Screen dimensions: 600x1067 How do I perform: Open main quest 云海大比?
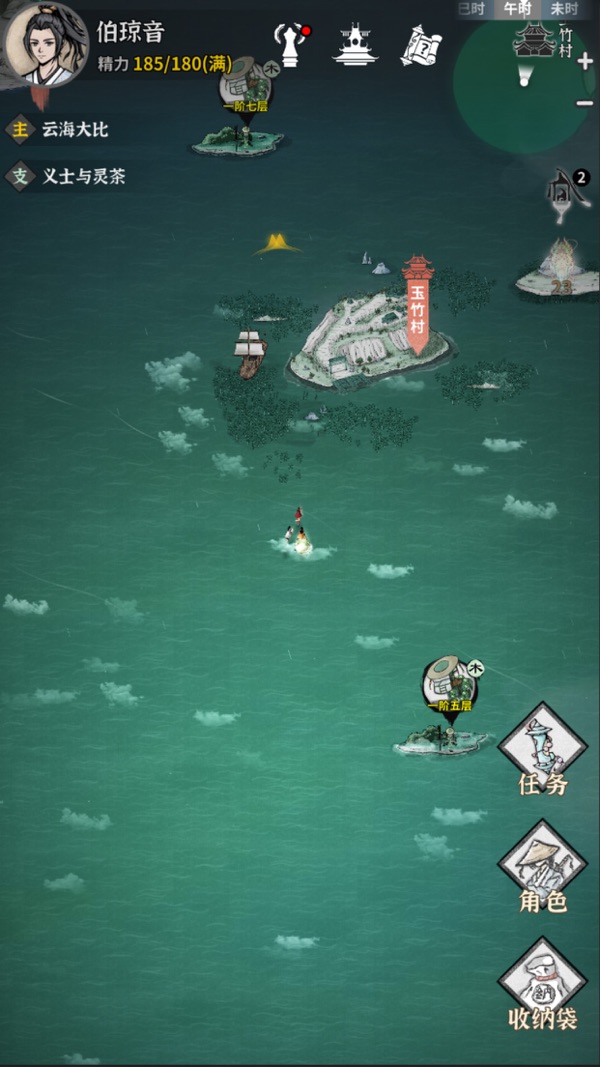[74, 129]
